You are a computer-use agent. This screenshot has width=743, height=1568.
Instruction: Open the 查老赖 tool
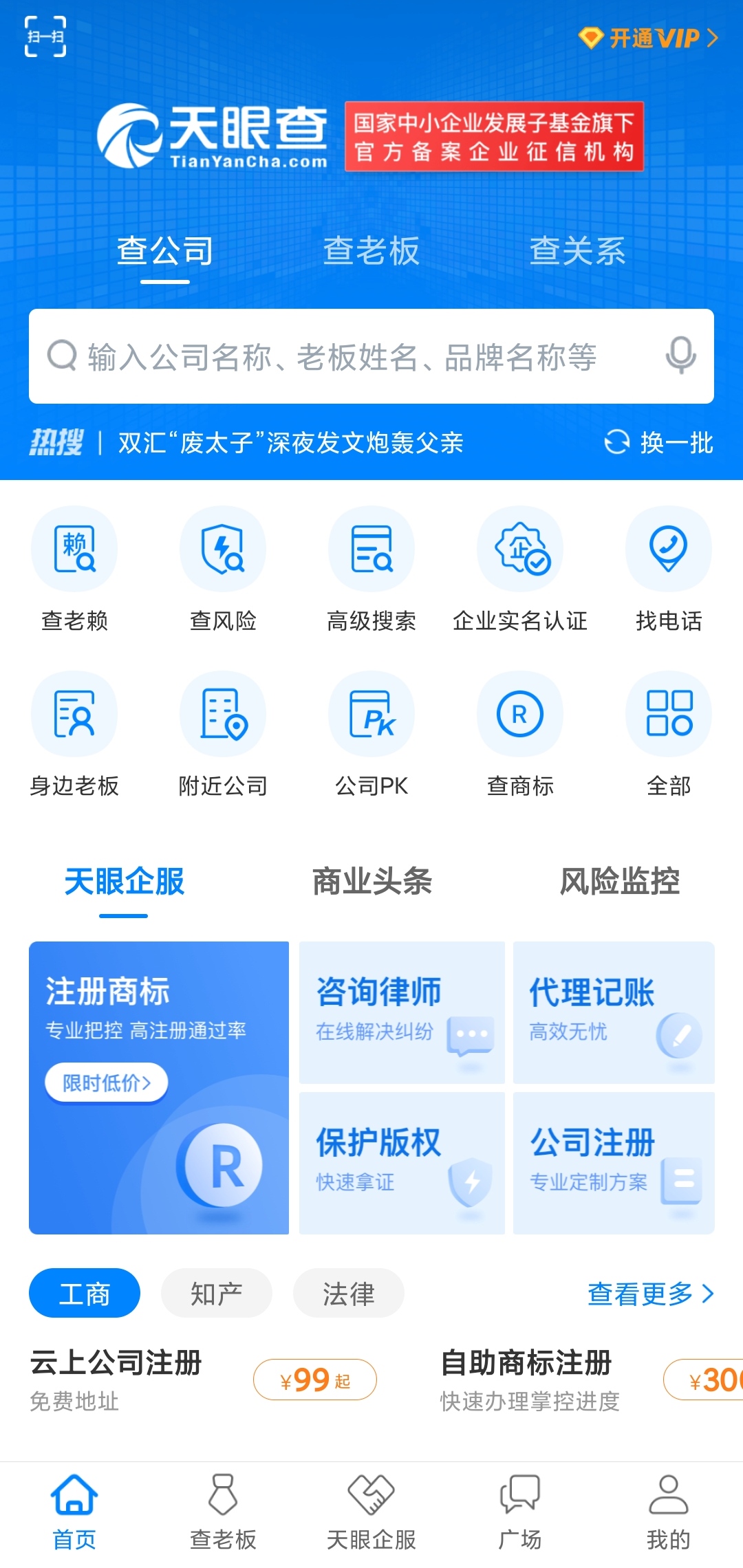click(74, 569)
